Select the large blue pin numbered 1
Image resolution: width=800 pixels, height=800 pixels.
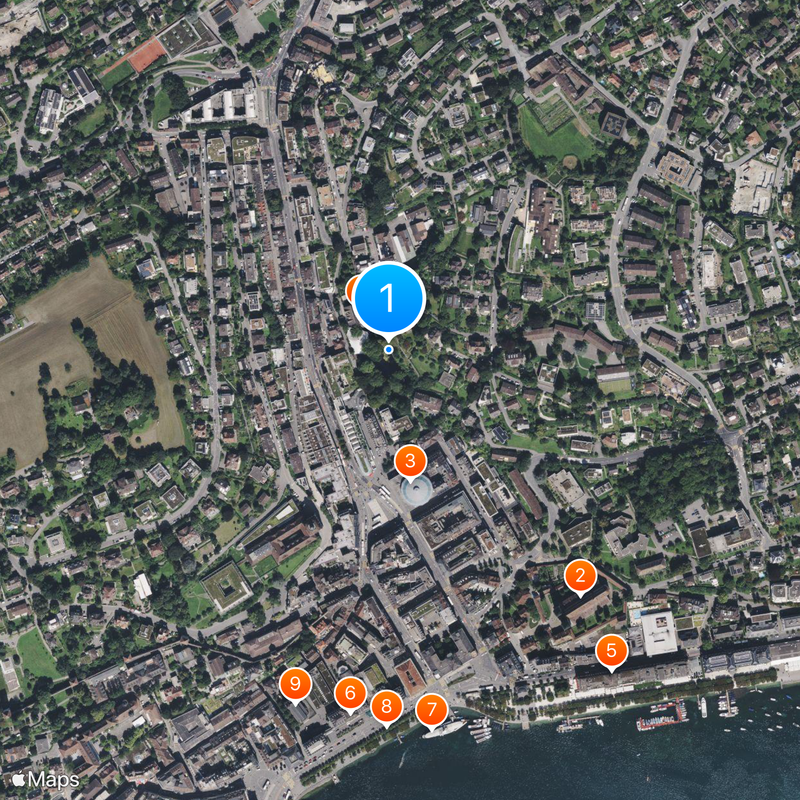389,297
